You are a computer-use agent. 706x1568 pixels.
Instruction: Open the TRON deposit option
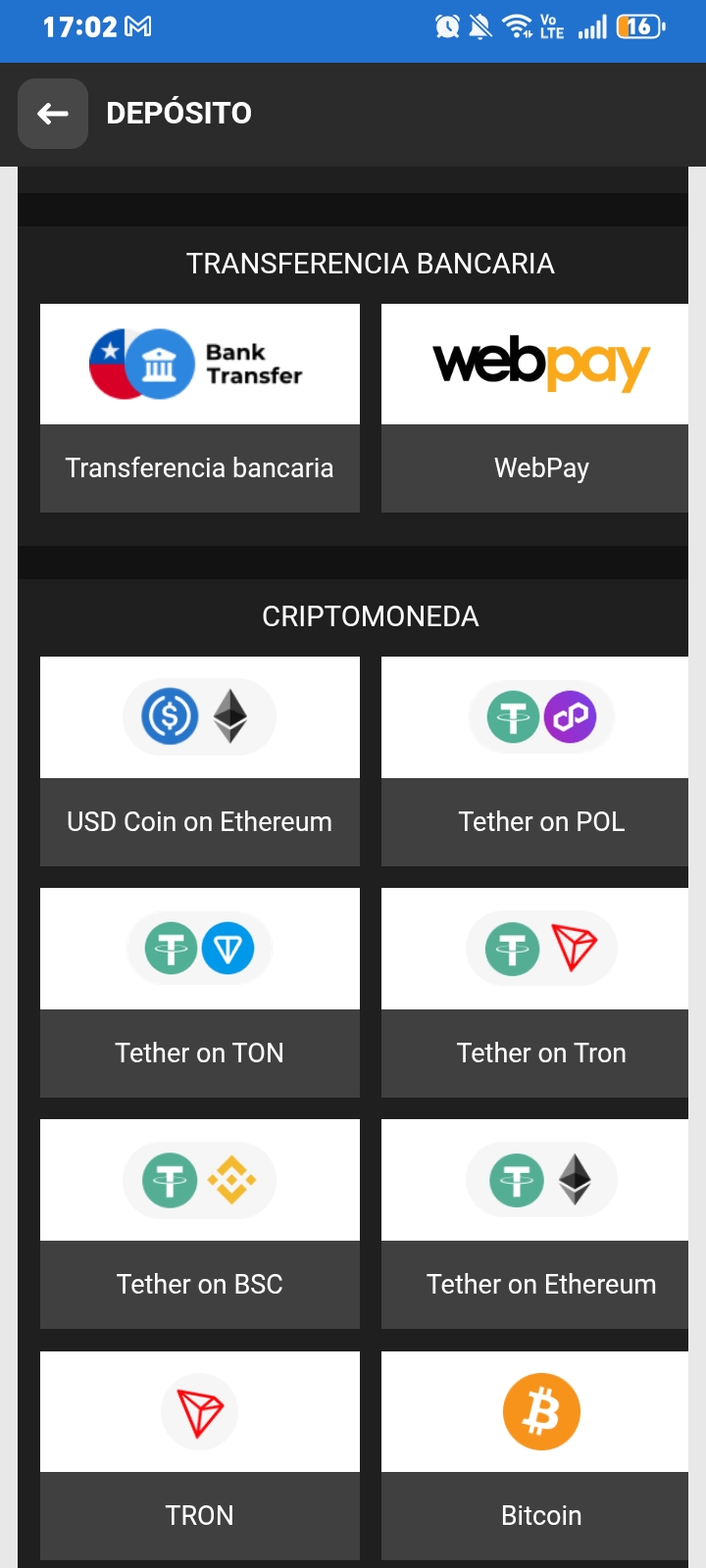pyautogui.click(x=200, y=1455)
